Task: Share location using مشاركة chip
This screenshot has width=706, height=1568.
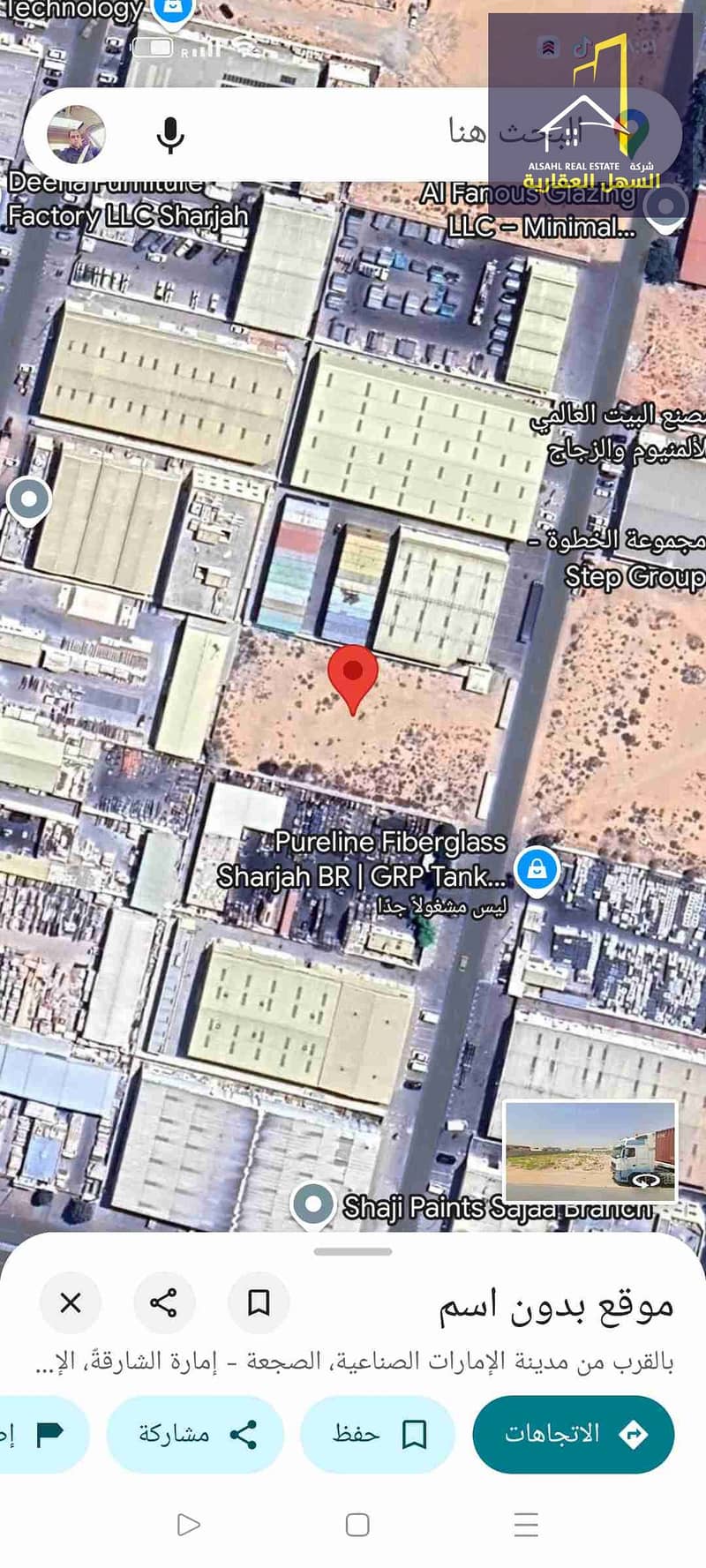Action: coord(195,1434)
